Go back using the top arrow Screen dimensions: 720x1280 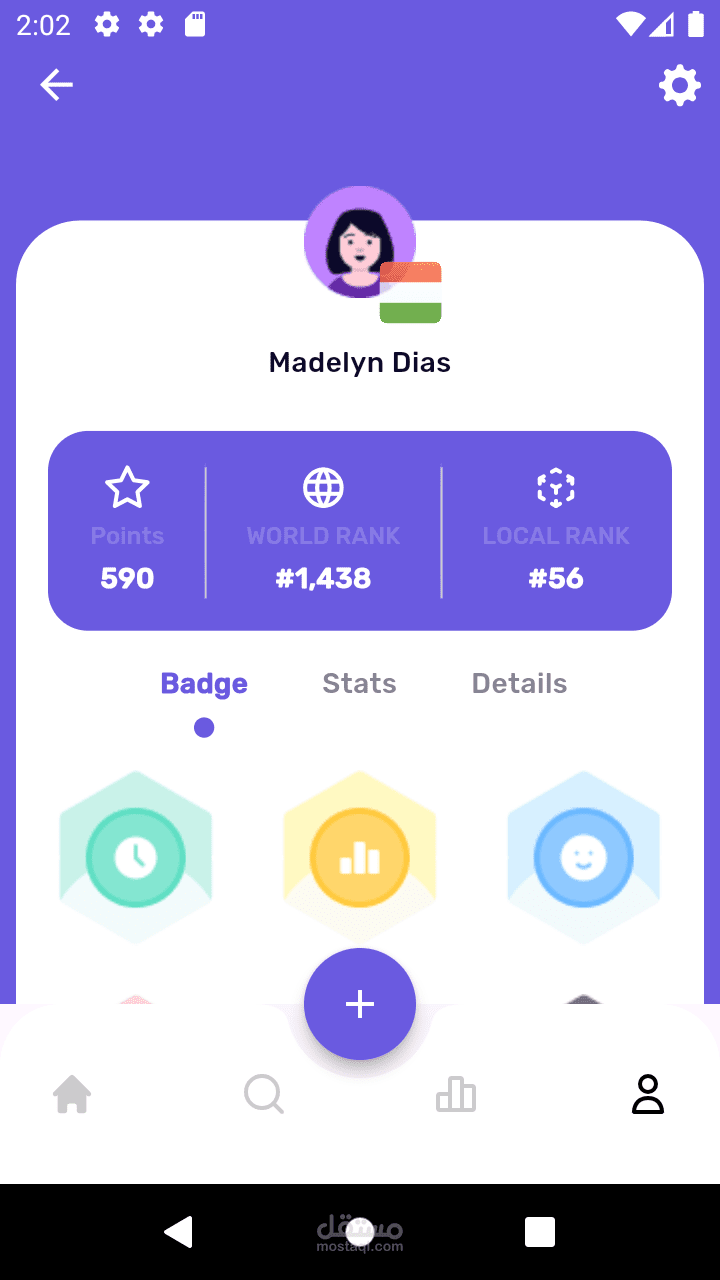[56, 85]
